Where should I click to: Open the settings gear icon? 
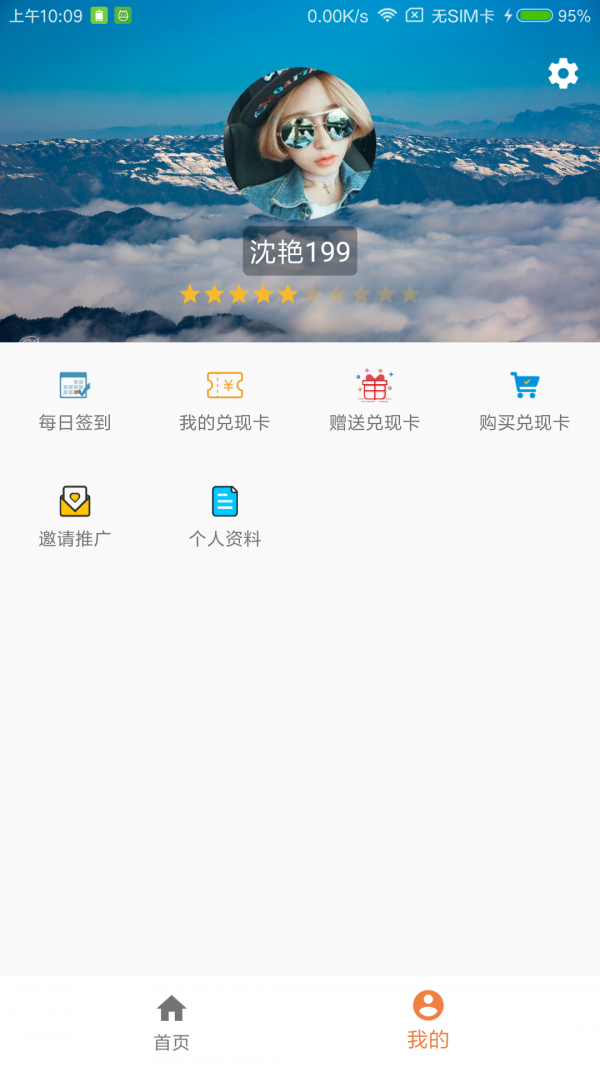[x=563, y=73]
